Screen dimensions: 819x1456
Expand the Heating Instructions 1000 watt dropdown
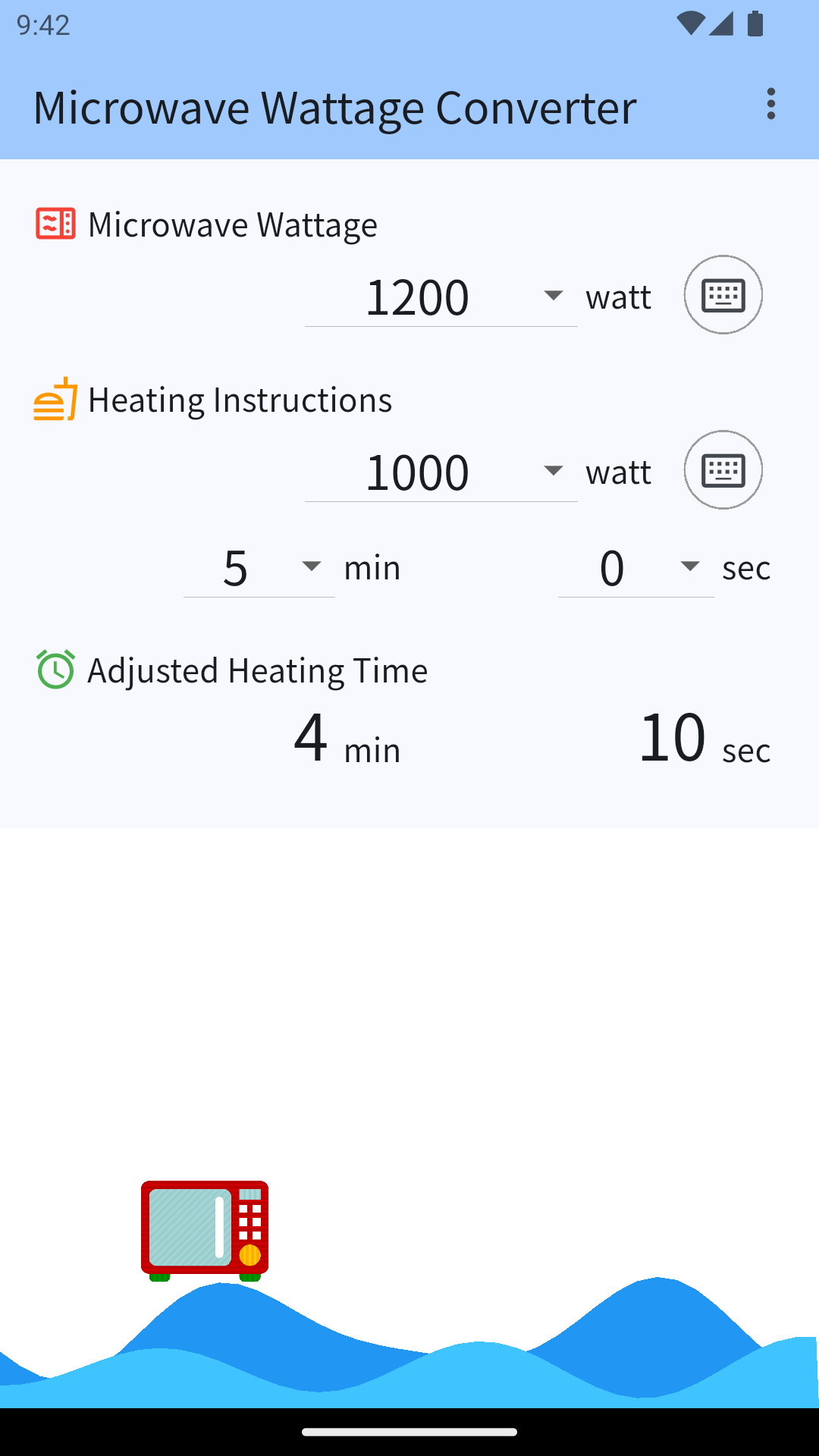(x=441, y=472)
